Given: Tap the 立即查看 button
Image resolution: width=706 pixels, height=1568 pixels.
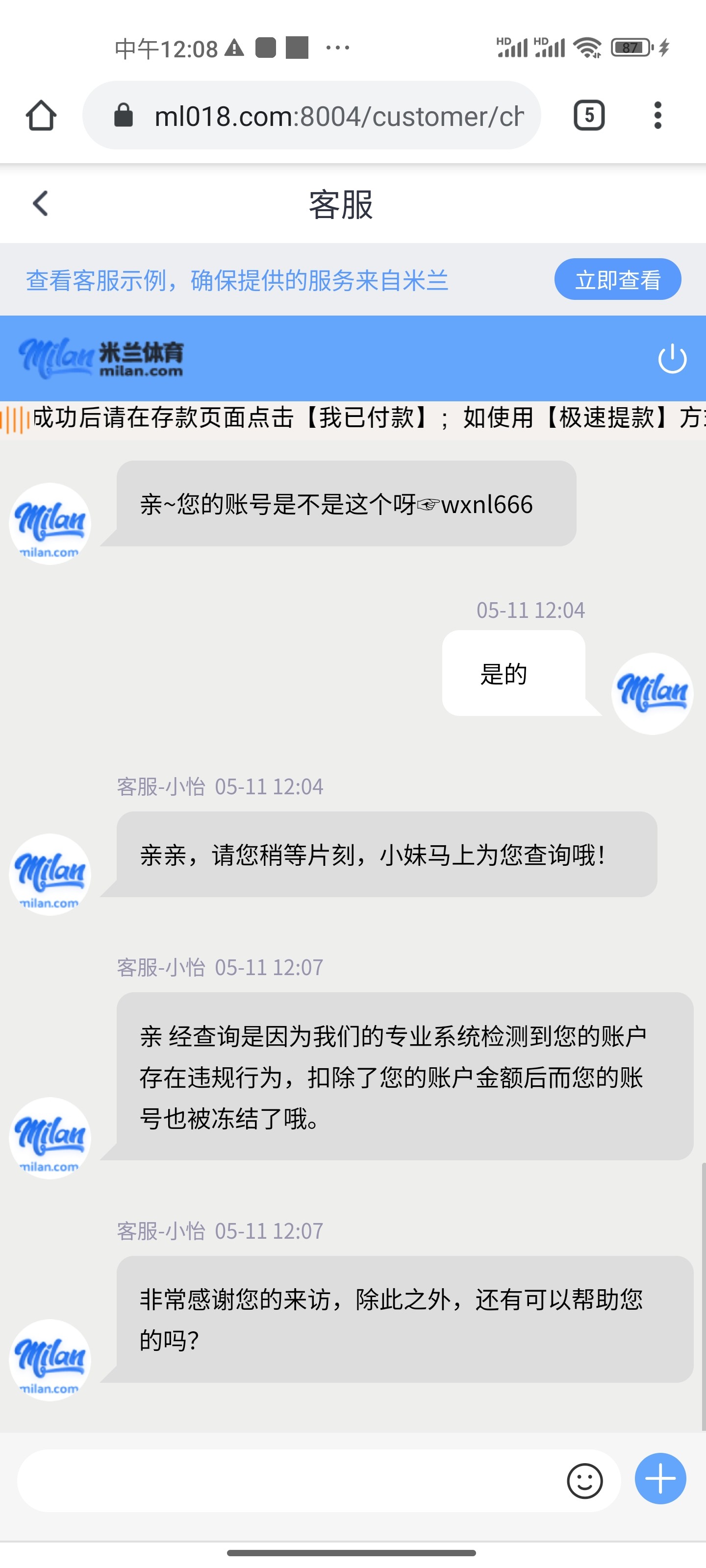Looking at the screenshot, I should 617,279.
